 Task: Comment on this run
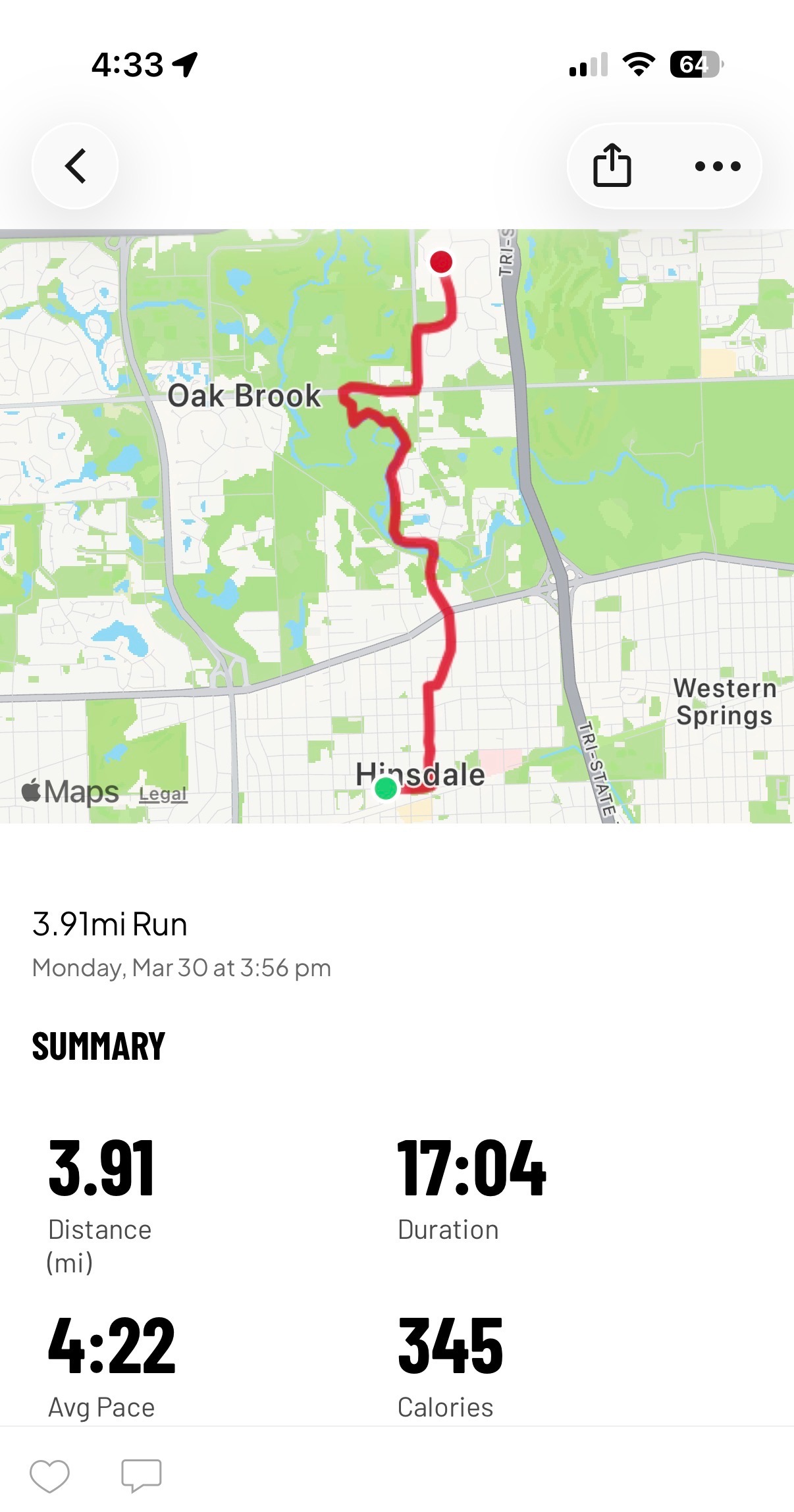coord(141,1475)
